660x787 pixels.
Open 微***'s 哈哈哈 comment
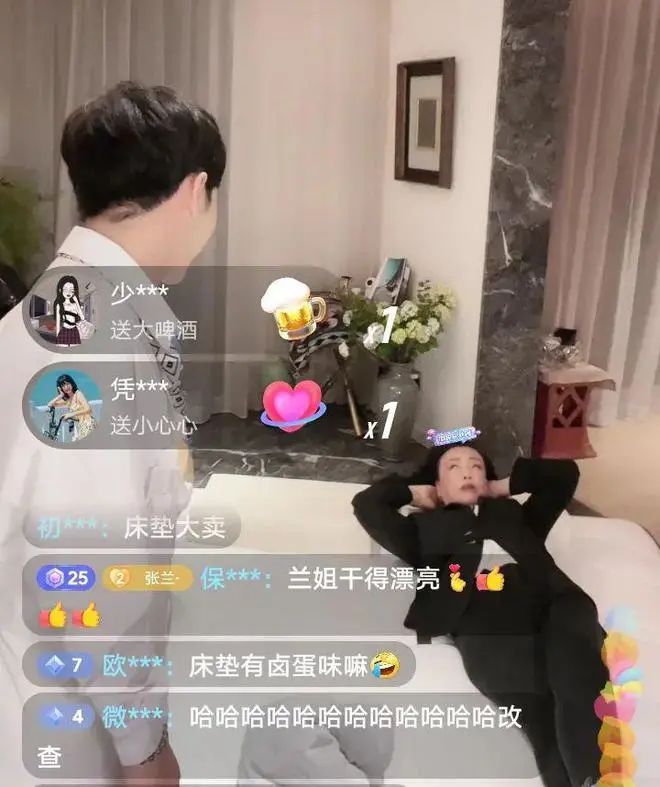(x=279, y=735)
